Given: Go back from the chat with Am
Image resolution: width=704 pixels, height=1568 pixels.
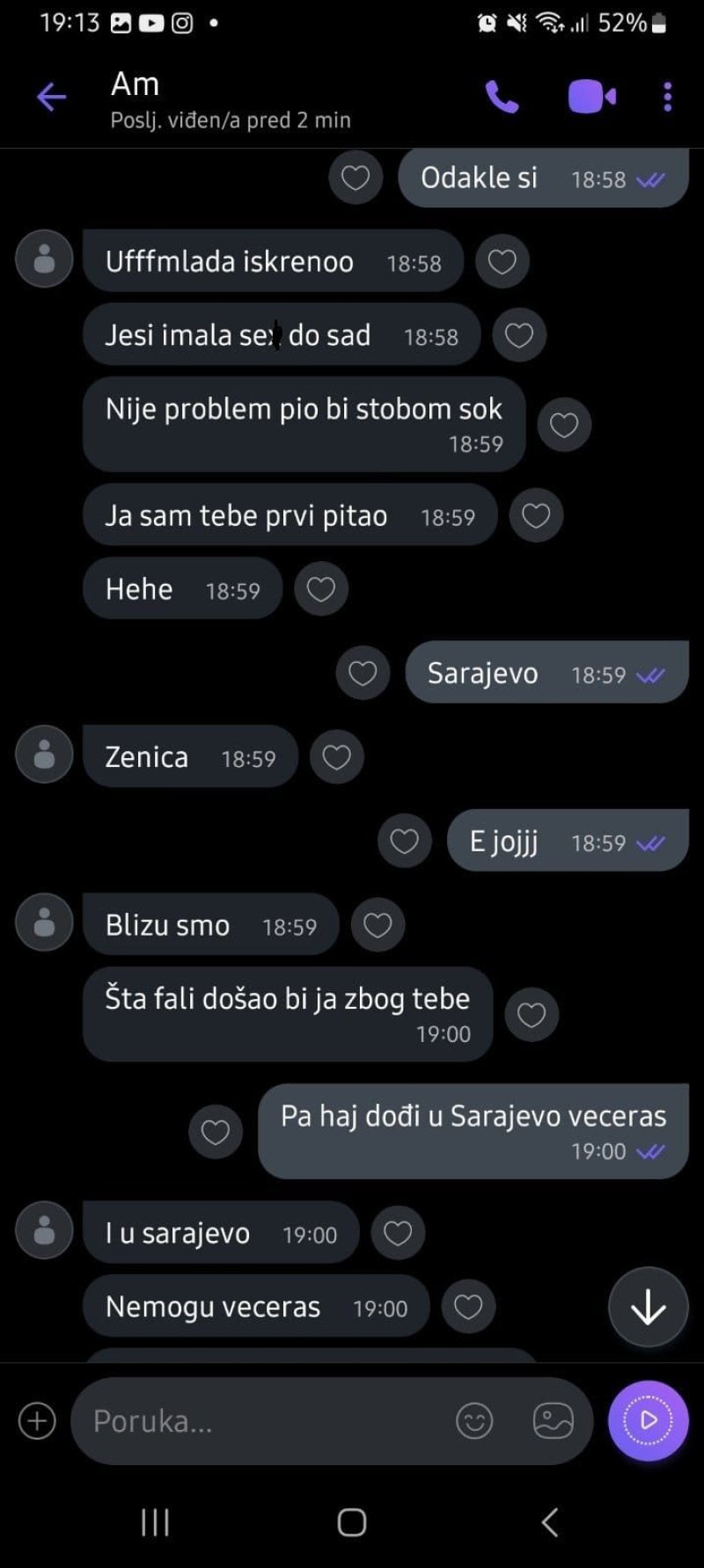Looking at the screenshot, I should (x=51, y=97).
